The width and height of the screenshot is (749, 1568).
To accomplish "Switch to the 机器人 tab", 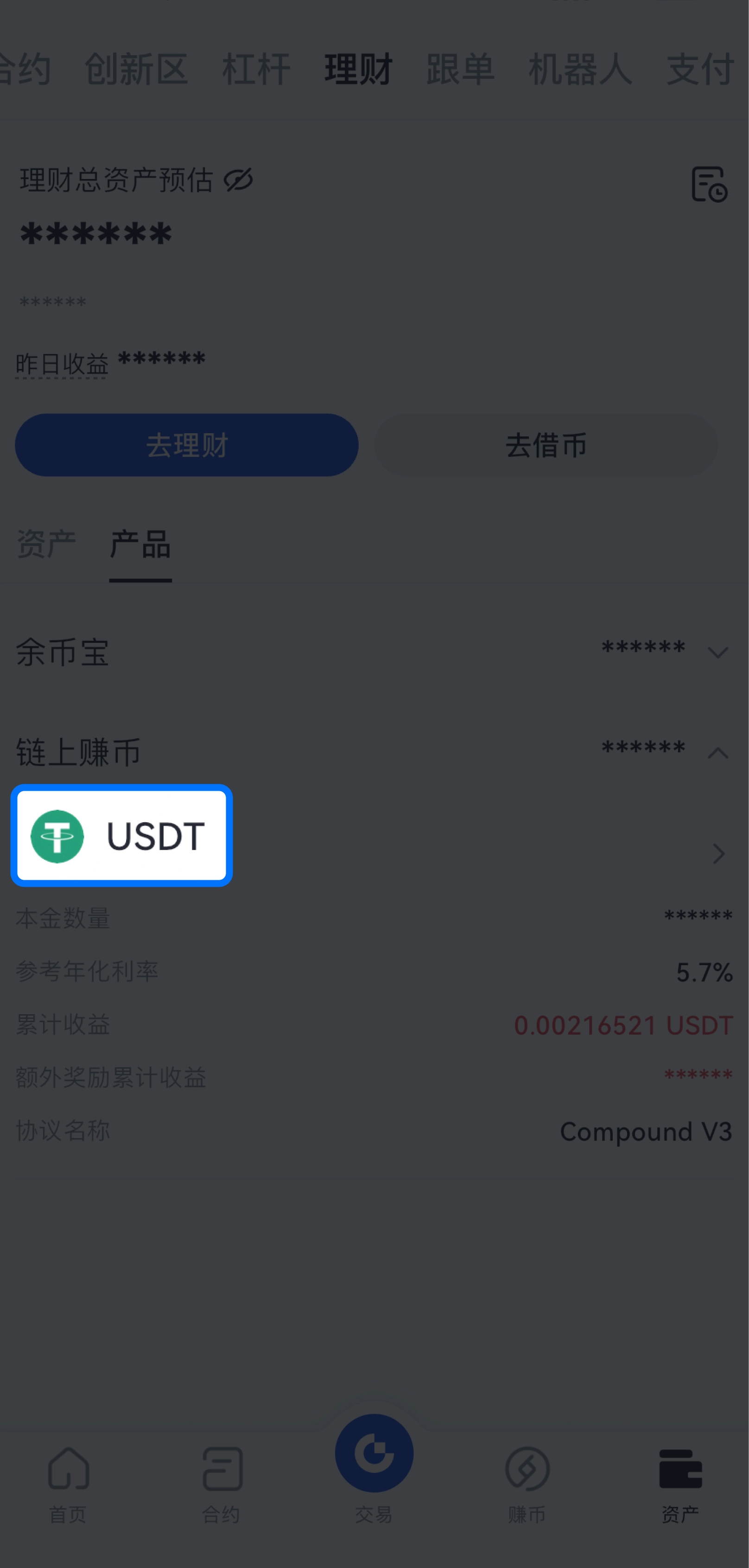I will [580, 69].
